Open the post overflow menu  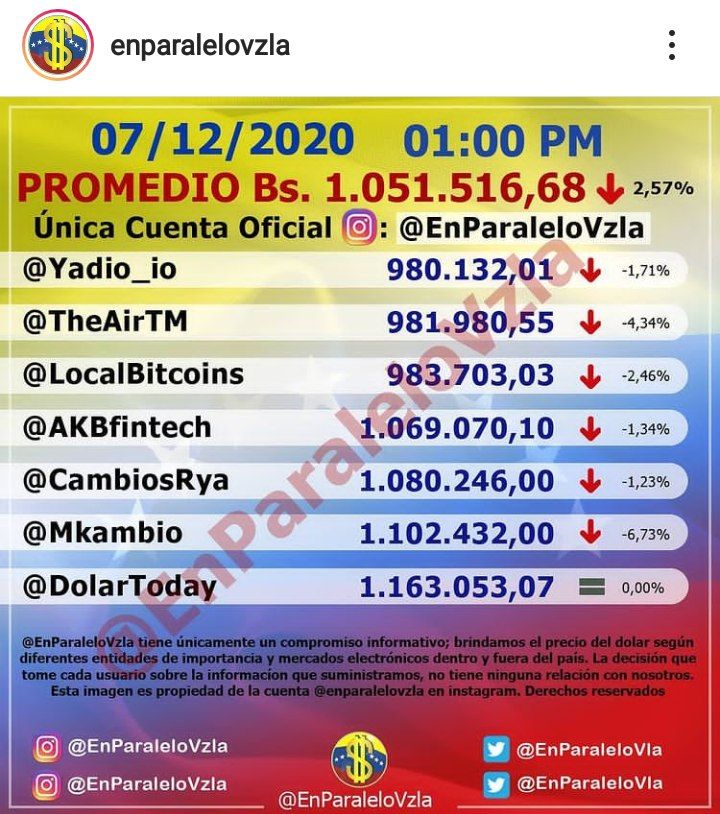[x=672, y=45]
